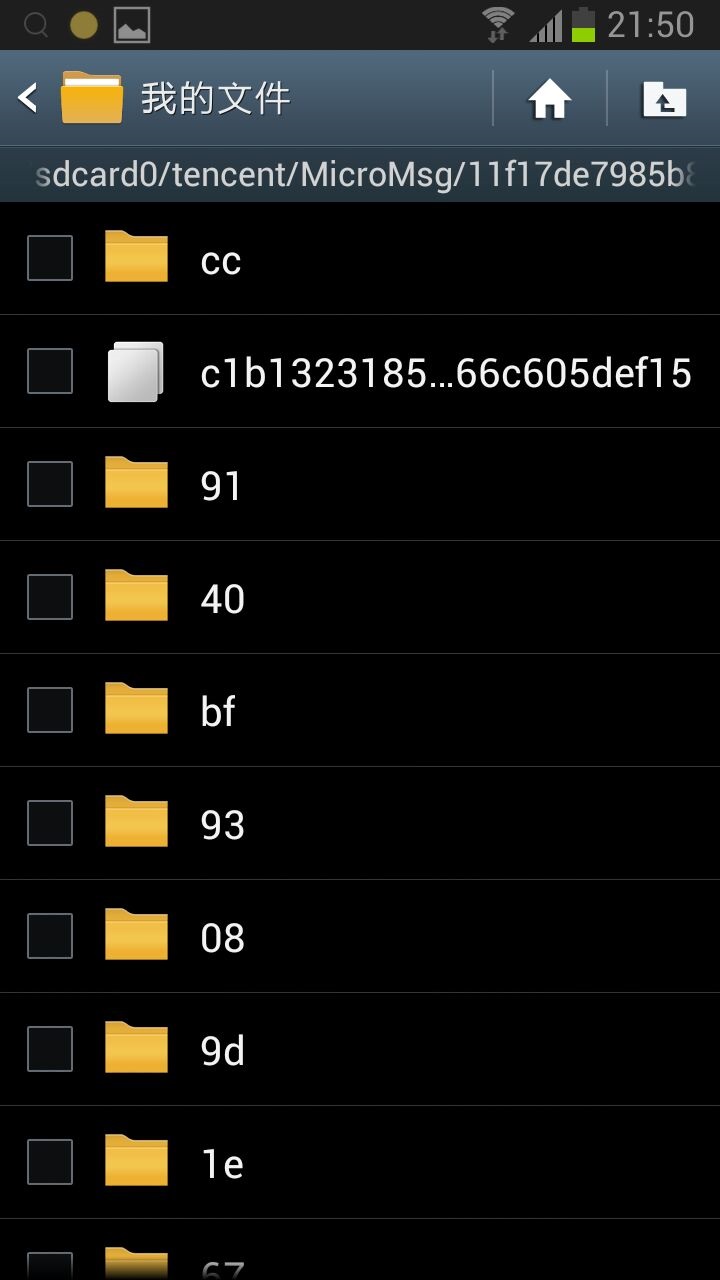Open the bf folder
The image size is (720, 1280).
pyautogui.click(x=360, y=711)
